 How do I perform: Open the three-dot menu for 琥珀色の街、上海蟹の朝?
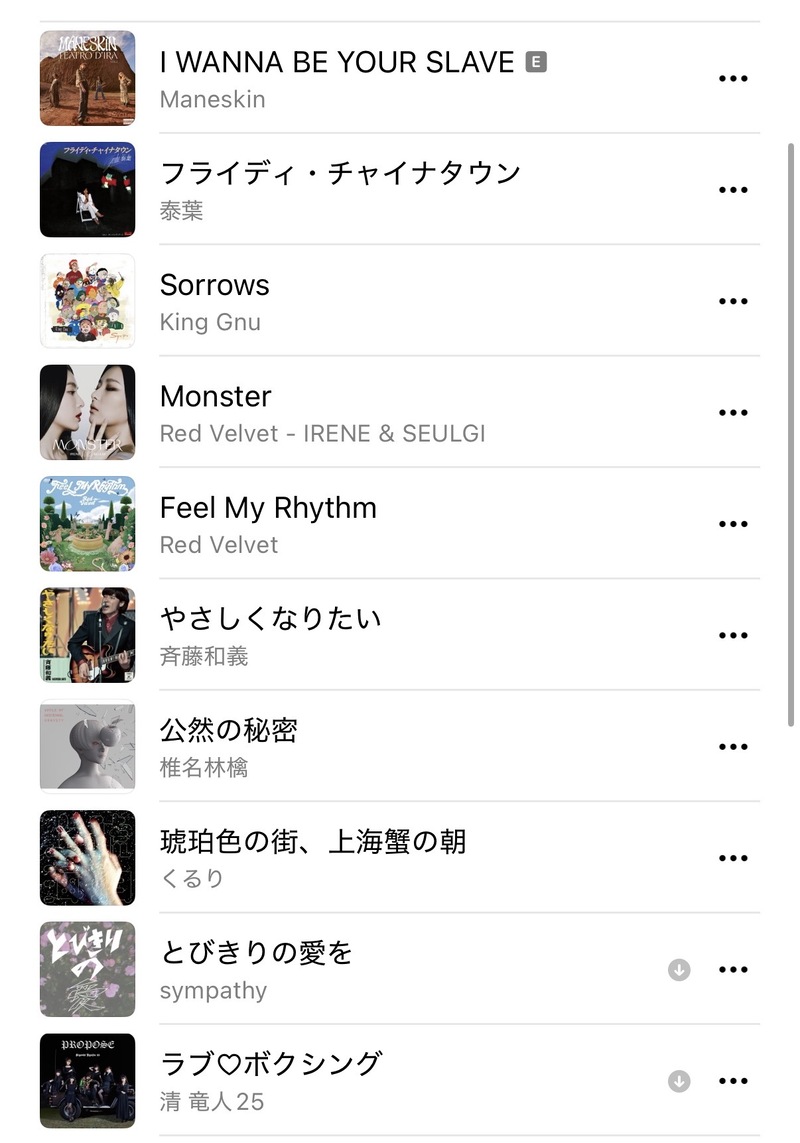[733, 858]
